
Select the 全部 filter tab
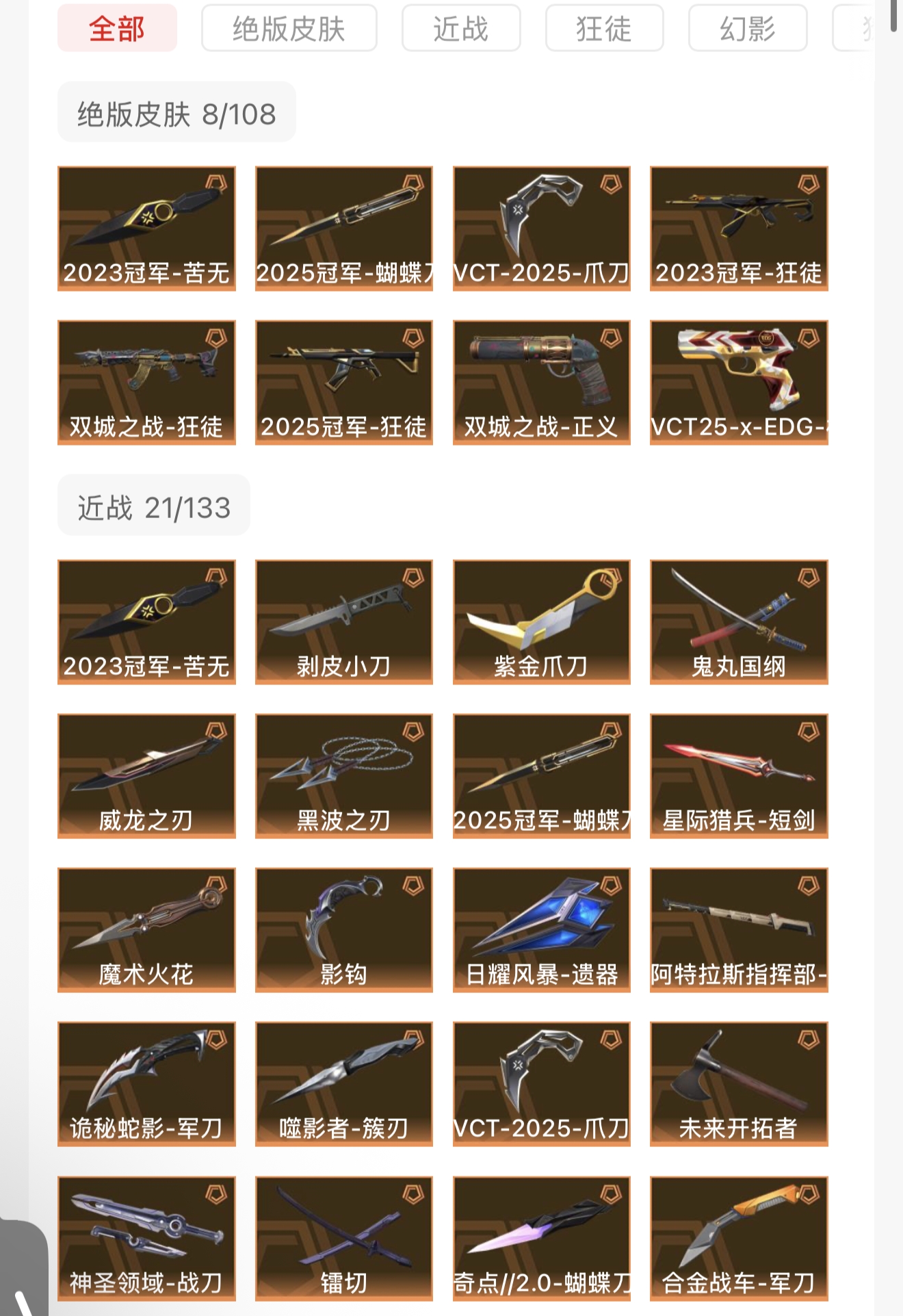(117, 28)
